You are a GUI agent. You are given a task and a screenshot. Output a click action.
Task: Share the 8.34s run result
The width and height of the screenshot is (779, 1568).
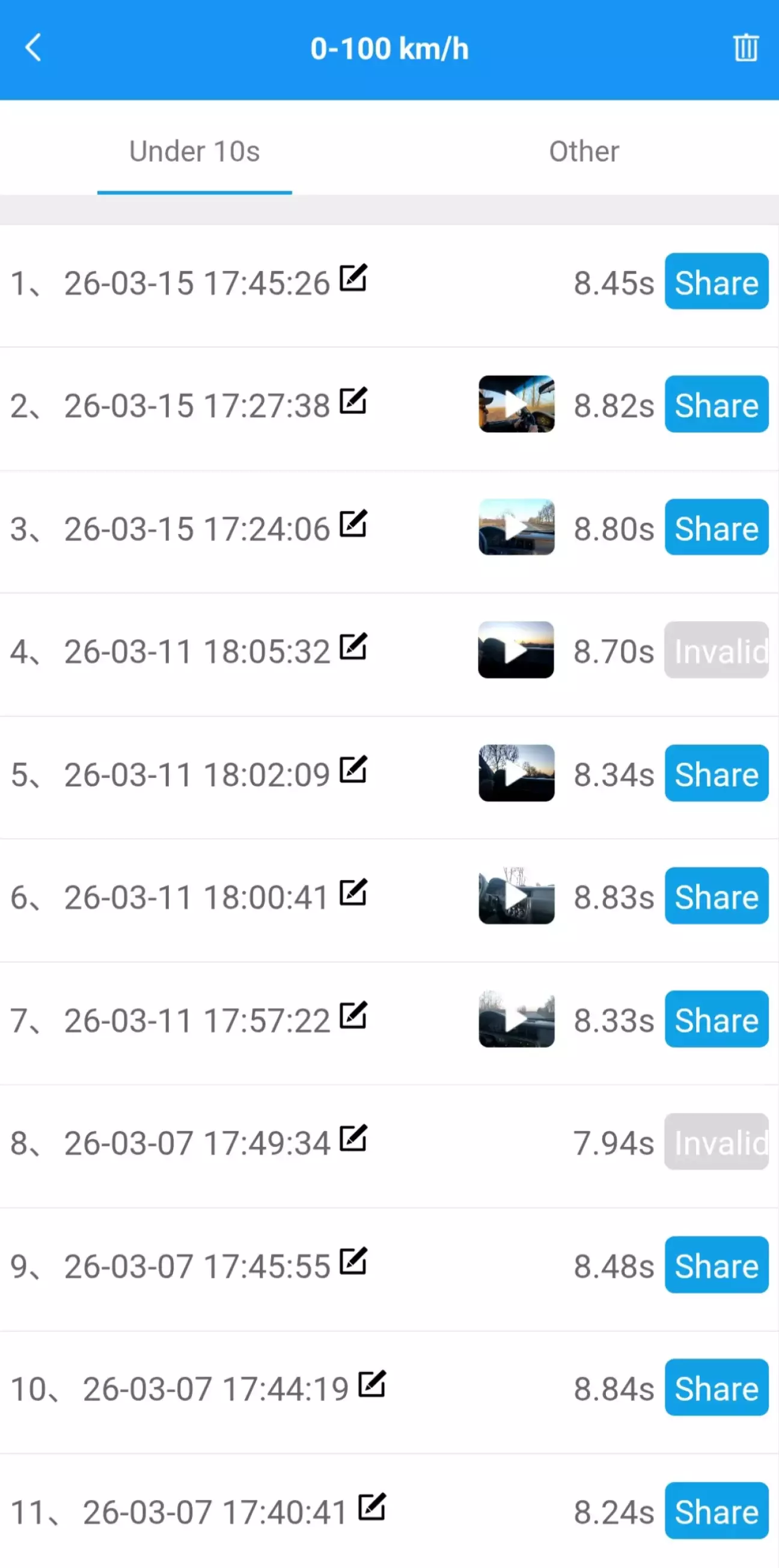pyautogui.click(x=716, y=774)
